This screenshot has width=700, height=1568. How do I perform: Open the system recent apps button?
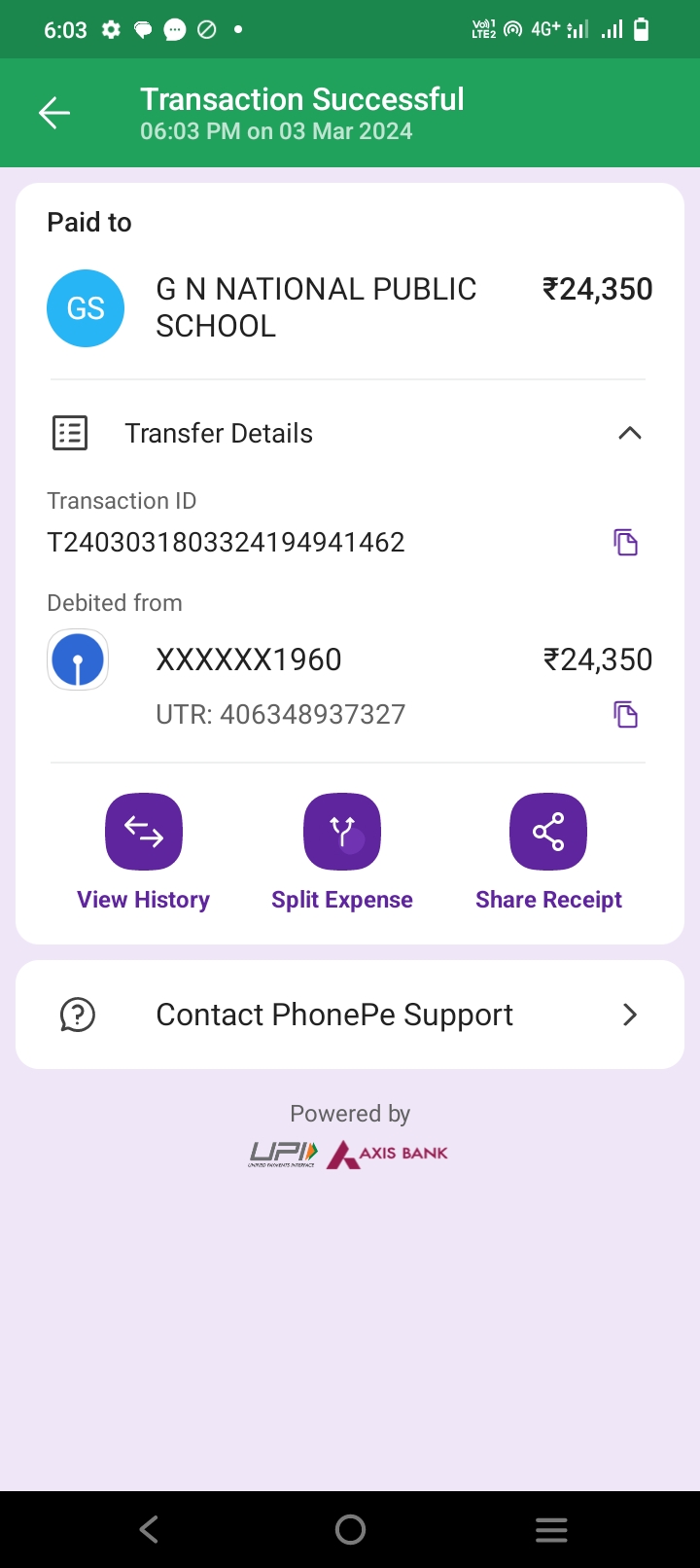[551, 1530]
